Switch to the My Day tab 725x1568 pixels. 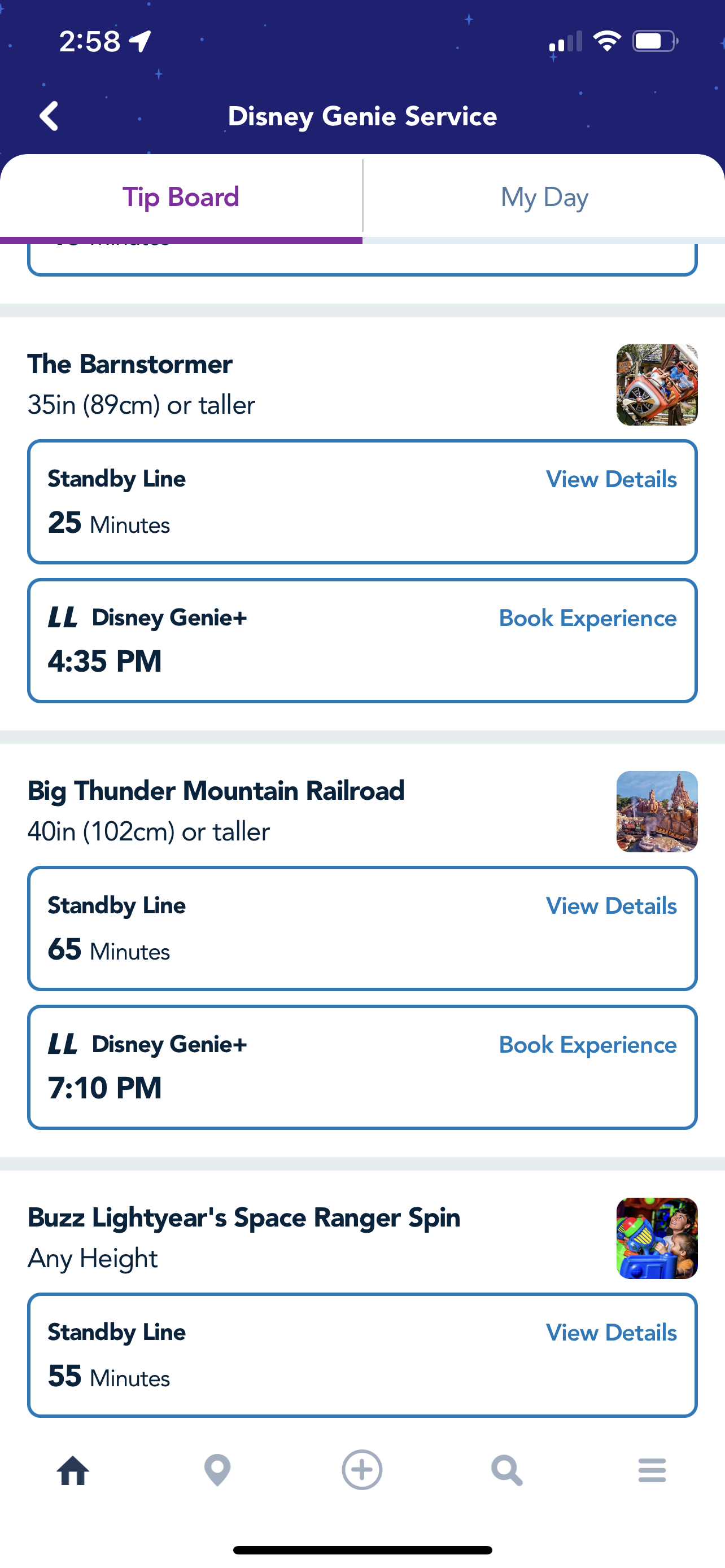tap(544, 197)
